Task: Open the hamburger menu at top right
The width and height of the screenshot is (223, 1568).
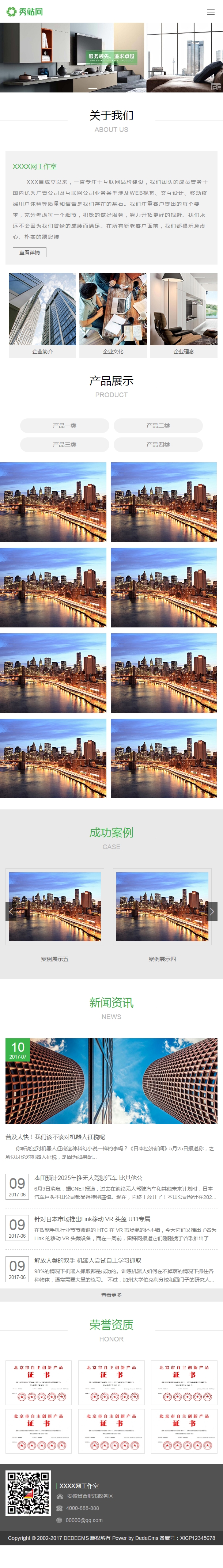Action: (x=211, y=12)
